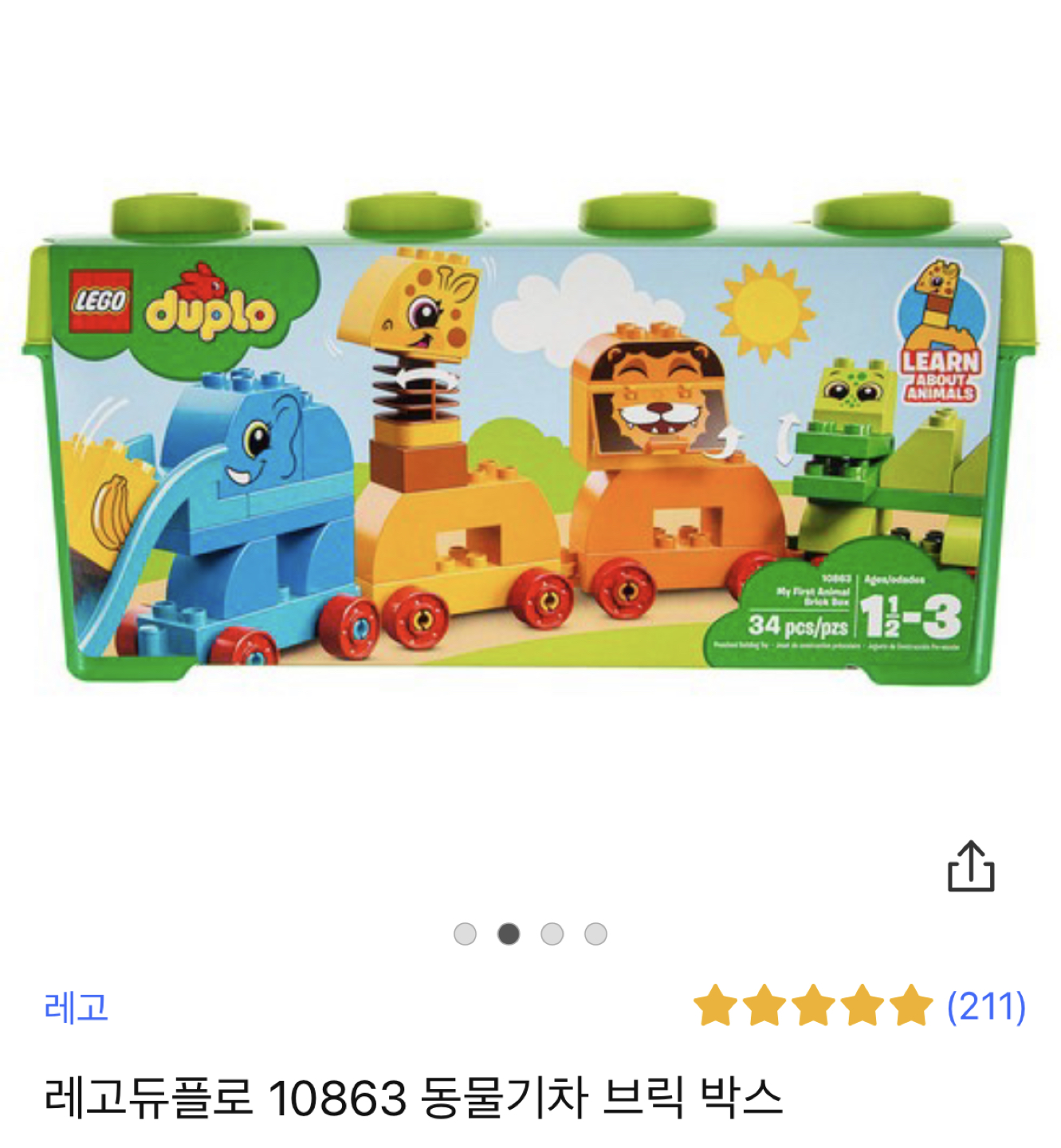Open the 레고 brand link

[76, 1008]
